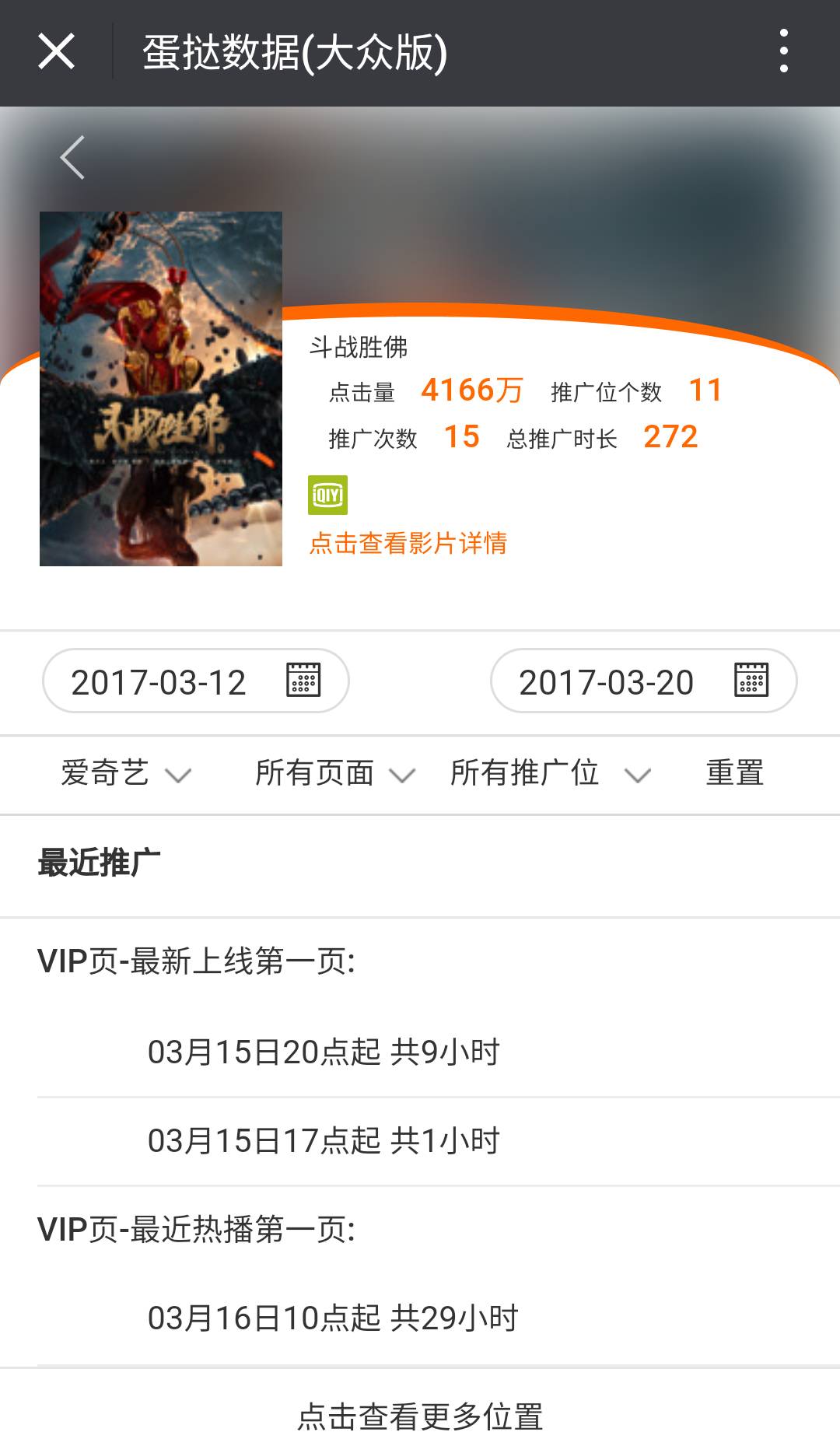The height and width of the screenshot is (1432, 840).
Task: Close the 蛋挞数据 web page
Action: (x=57, y=52)
